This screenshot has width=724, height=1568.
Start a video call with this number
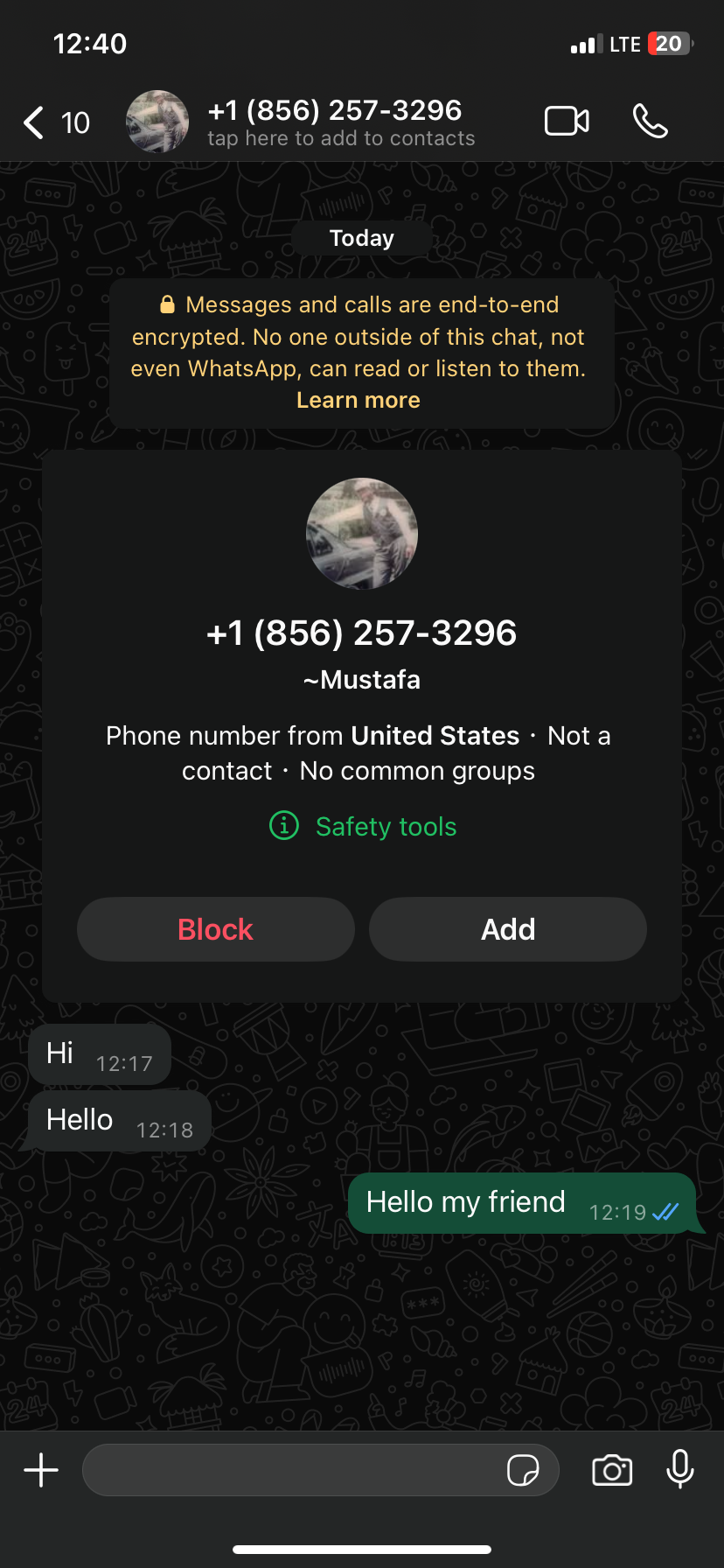[x=567, y=122]
